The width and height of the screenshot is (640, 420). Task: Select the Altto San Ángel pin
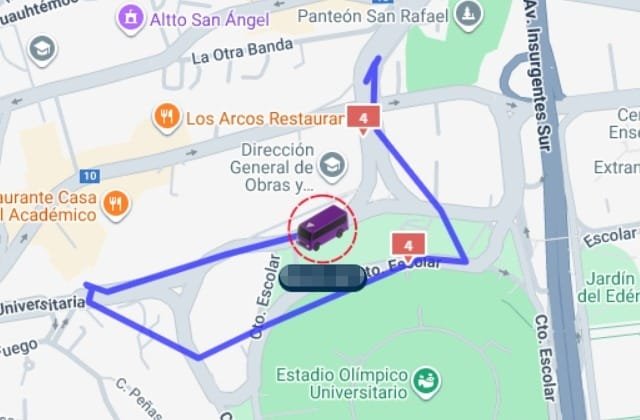(x=130, y=17)
